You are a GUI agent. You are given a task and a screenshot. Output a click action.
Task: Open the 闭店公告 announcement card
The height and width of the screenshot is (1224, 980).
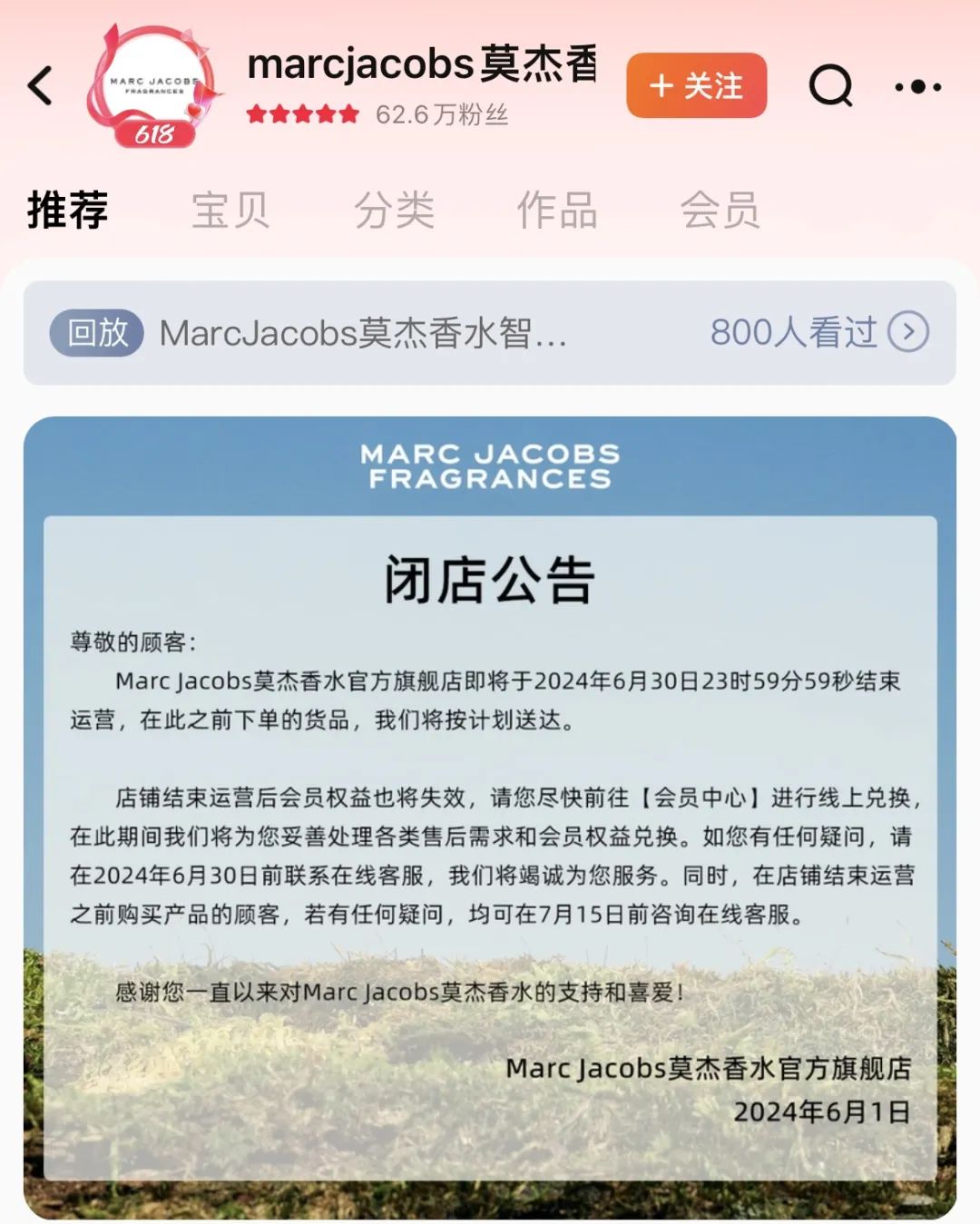489,817
